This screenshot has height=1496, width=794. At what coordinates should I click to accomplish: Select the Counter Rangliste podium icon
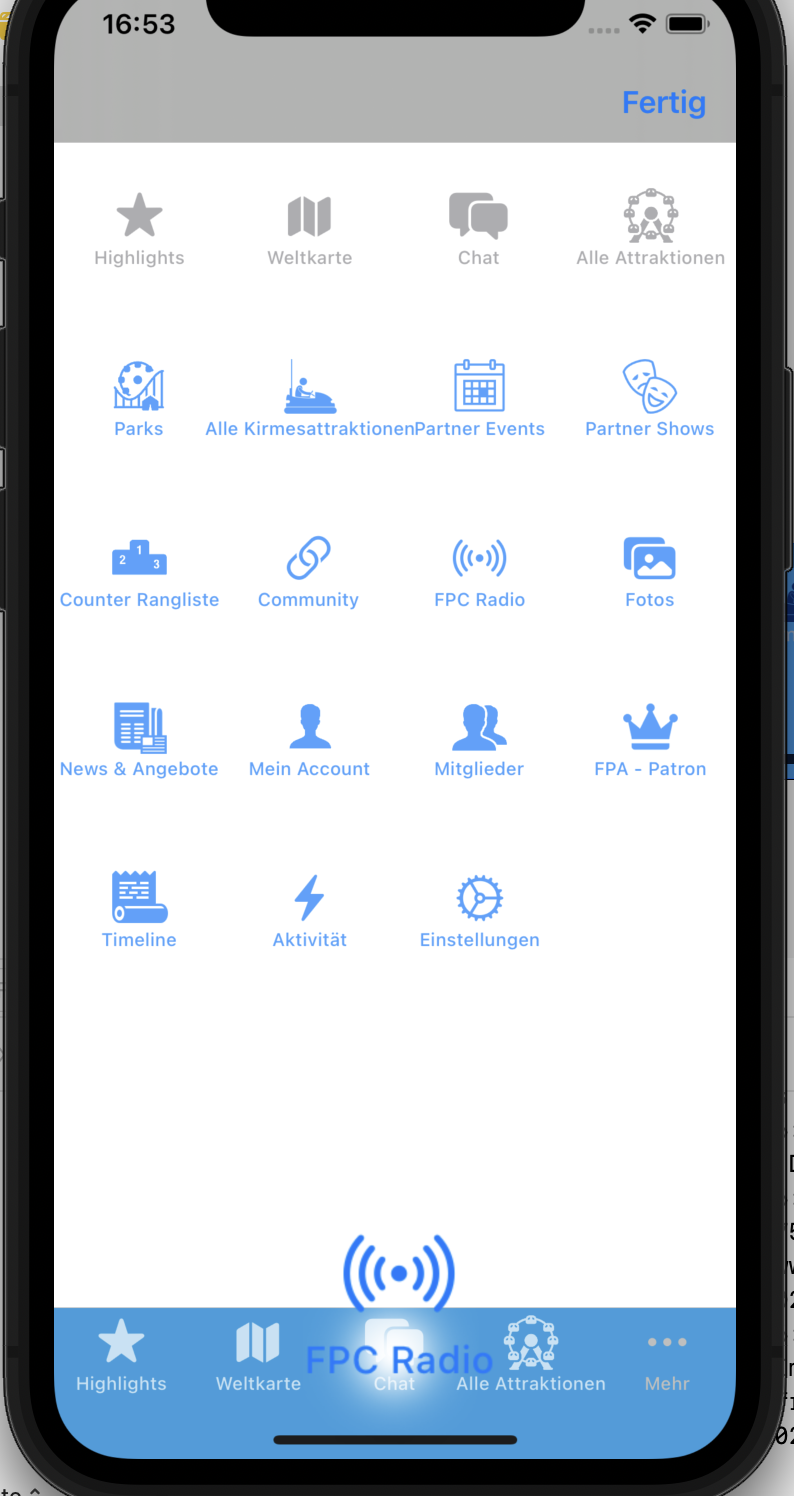pyautogui.click(x=139, y=558)
